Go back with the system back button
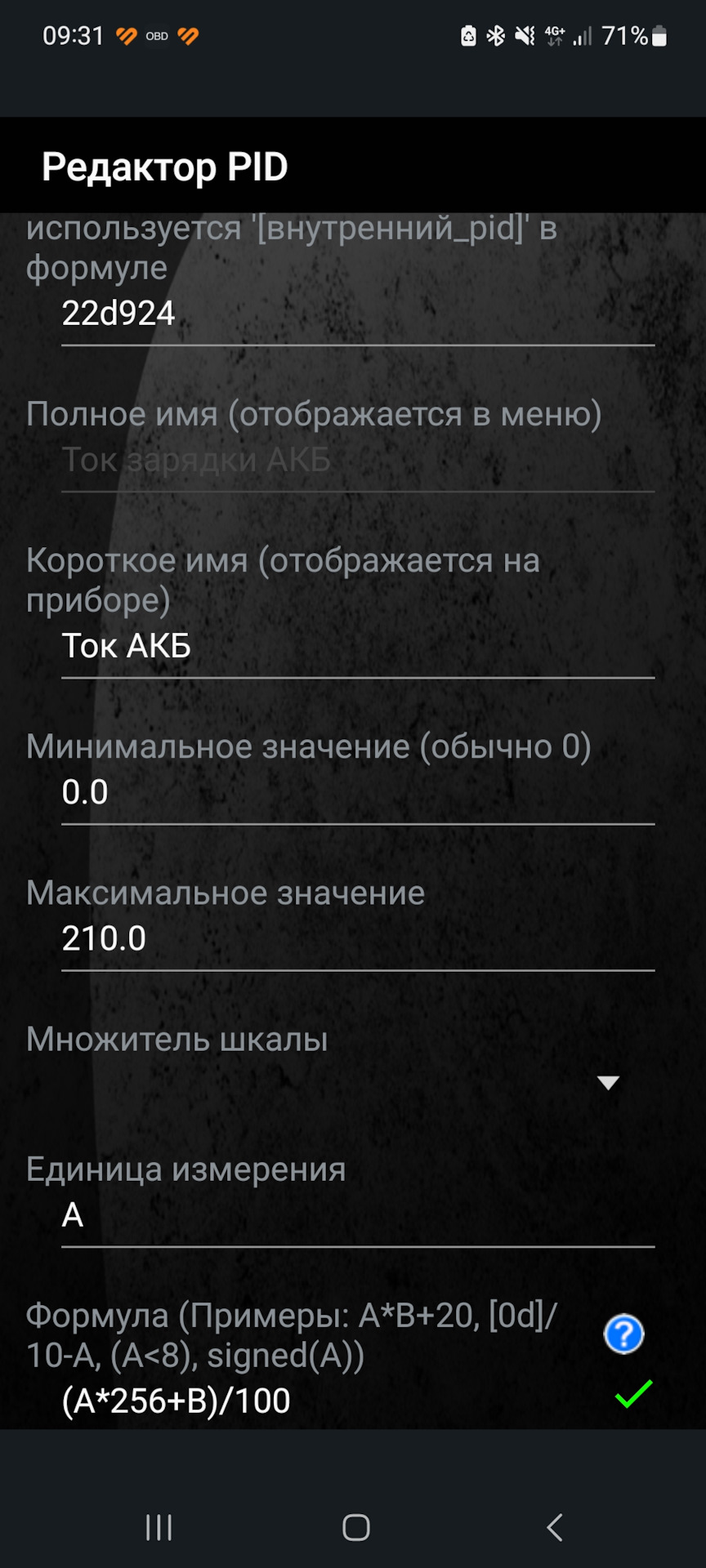The height and width of the screenshot is (1568, 706). 555,1527
